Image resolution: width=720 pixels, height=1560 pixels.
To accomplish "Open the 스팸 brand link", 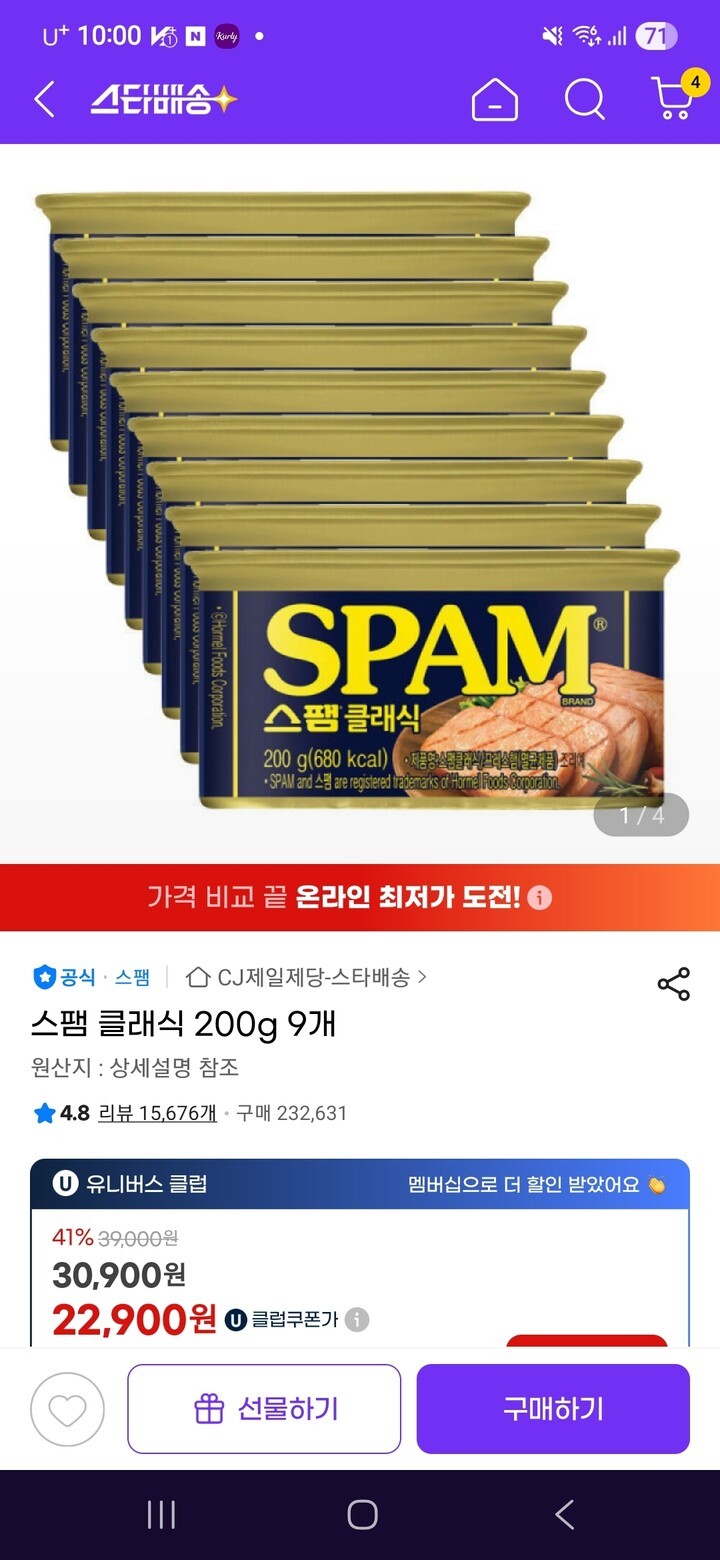I will pyautogui.click(x=132, y=977).
